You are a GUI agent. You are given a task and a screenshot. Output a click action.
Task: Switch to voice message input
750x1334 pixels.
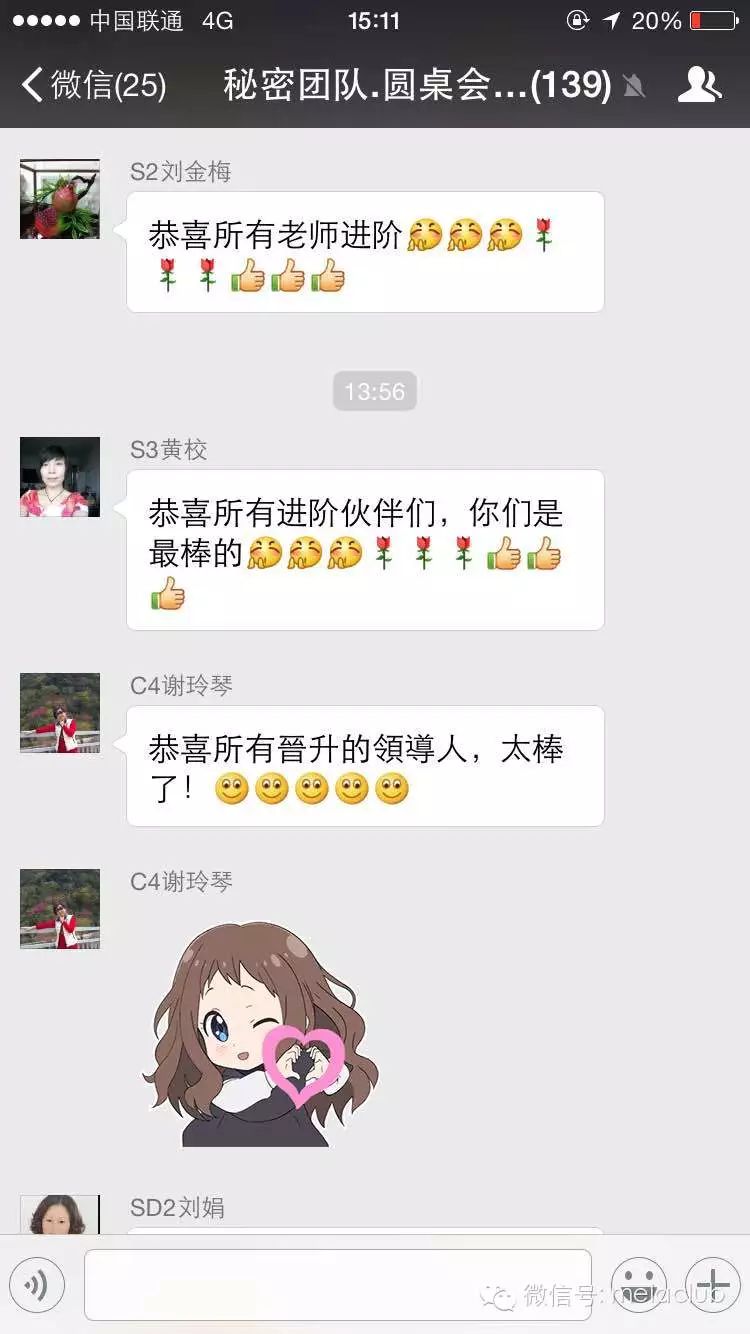pos(37,1284)
